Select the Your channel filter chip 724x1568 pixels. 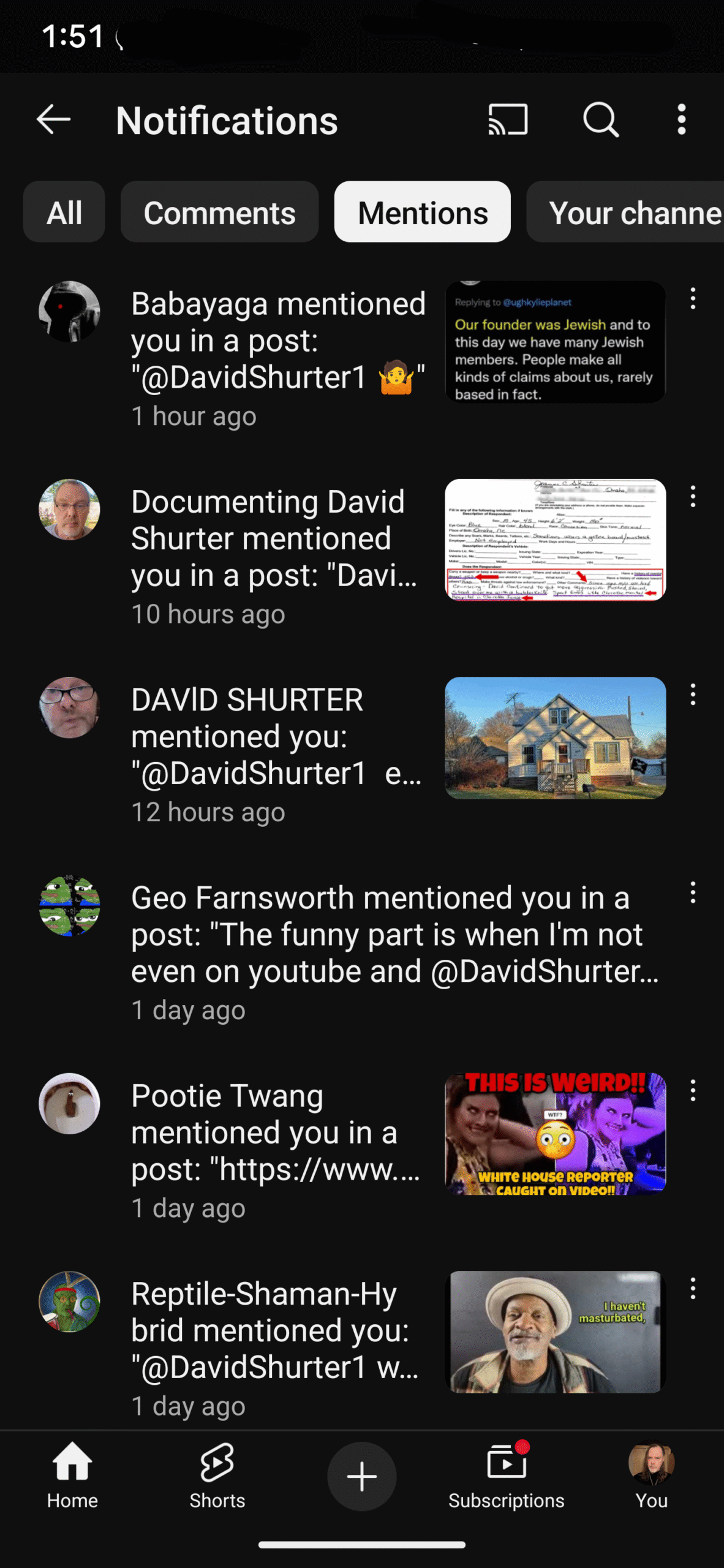[x=625, y=212]
